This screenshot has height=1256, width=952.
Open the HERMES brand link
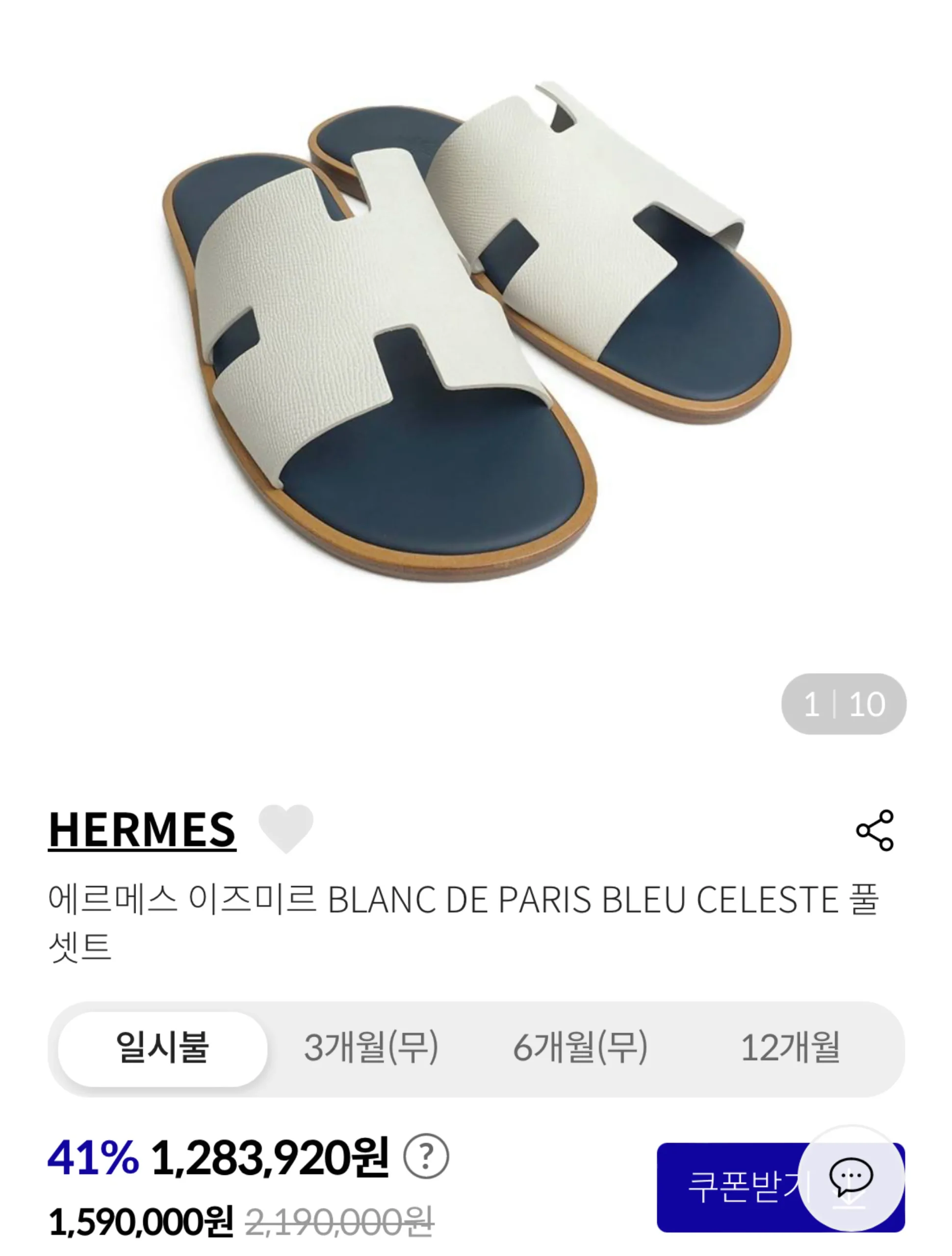[x=142, y=830]
